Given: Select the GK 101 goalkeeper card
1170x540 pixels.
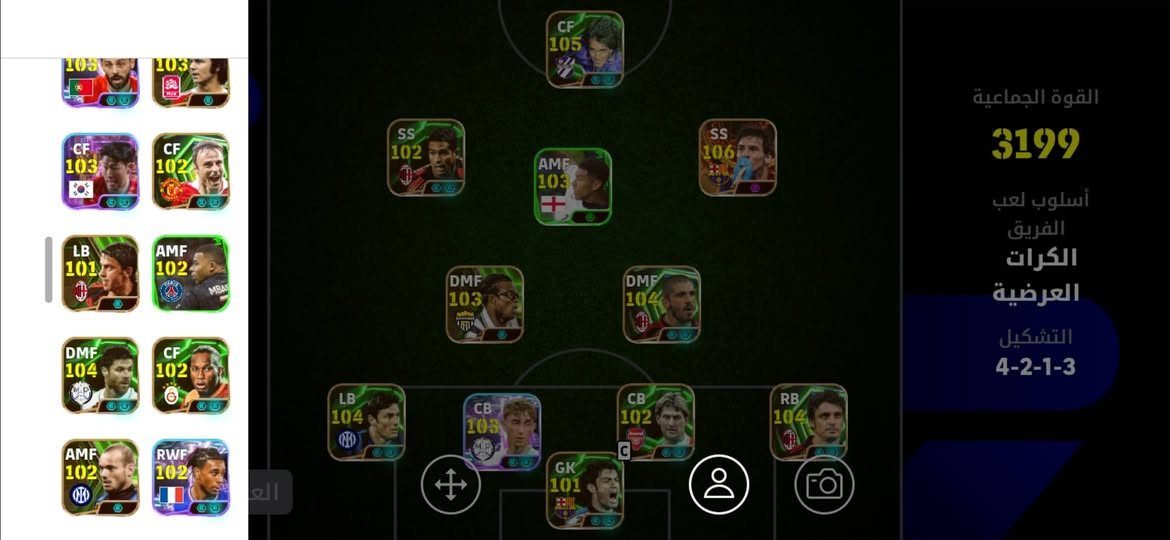Looking at the screenshot, I should 585,490.
